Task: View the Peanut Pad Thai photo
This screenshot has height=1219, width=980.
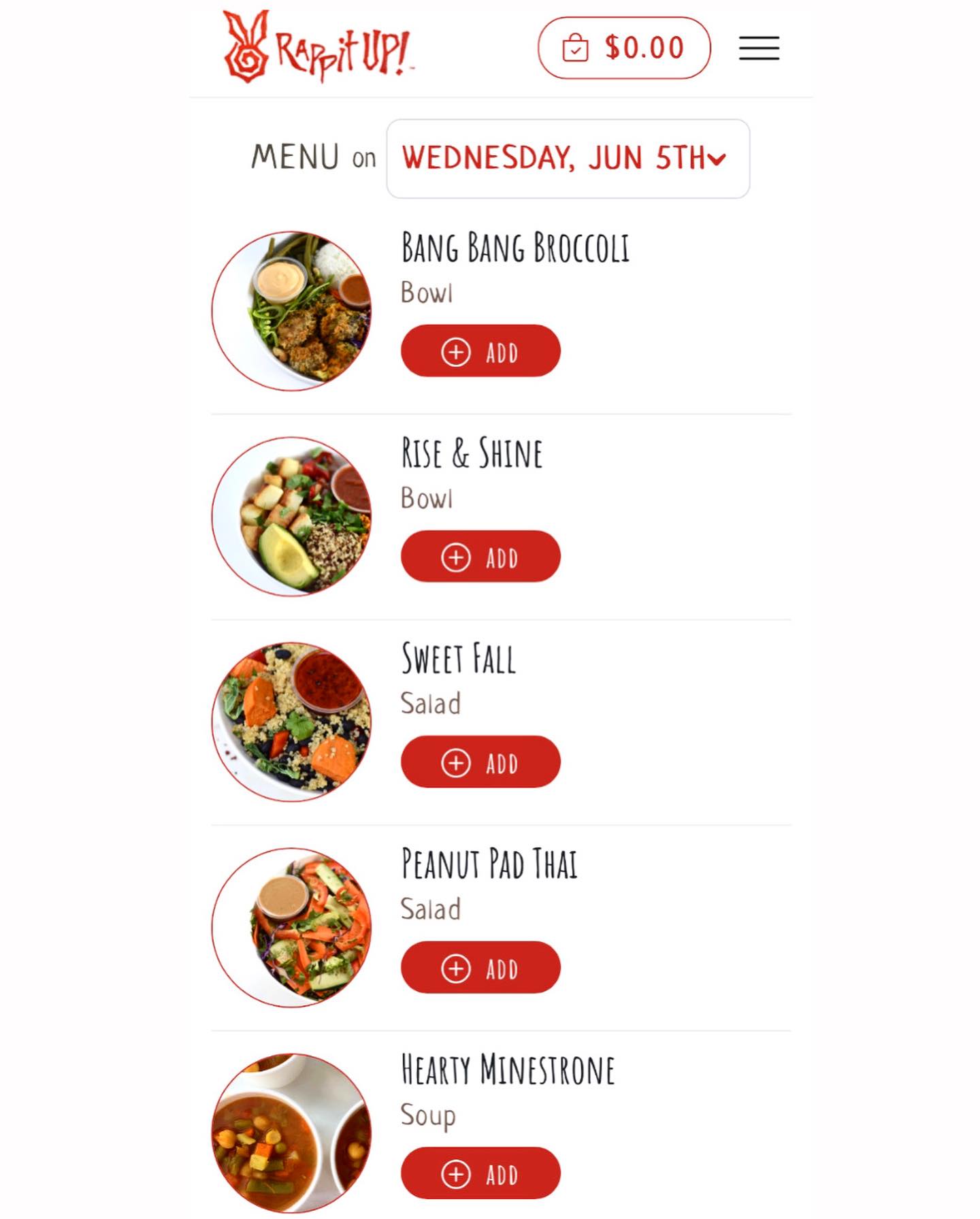Action: click(x=292, y=928)
